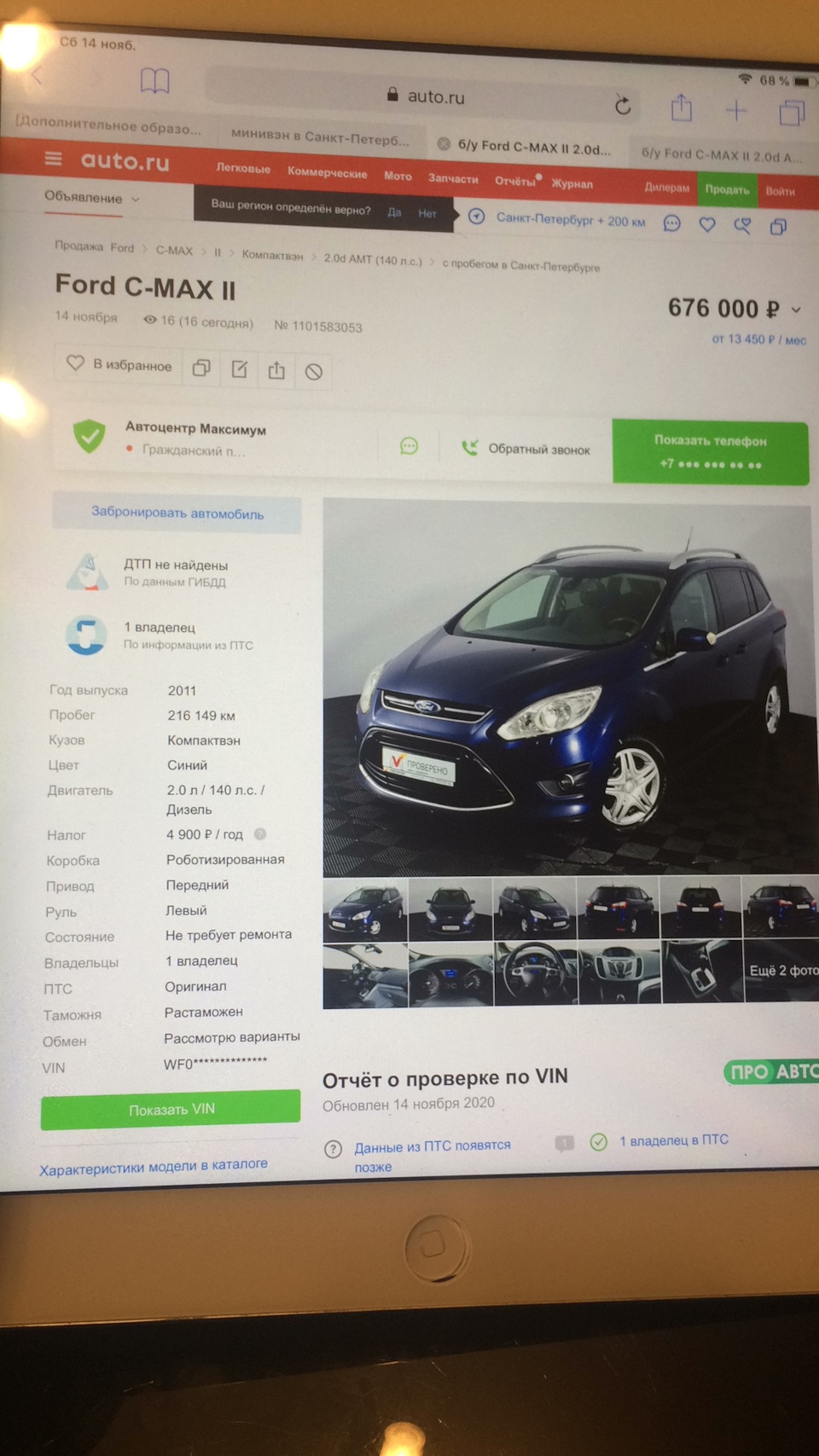Image resolution: width=819 pixels, height=1456 pixels.
Task: Confirm region with Да
Action: click(x=394, y=212)
